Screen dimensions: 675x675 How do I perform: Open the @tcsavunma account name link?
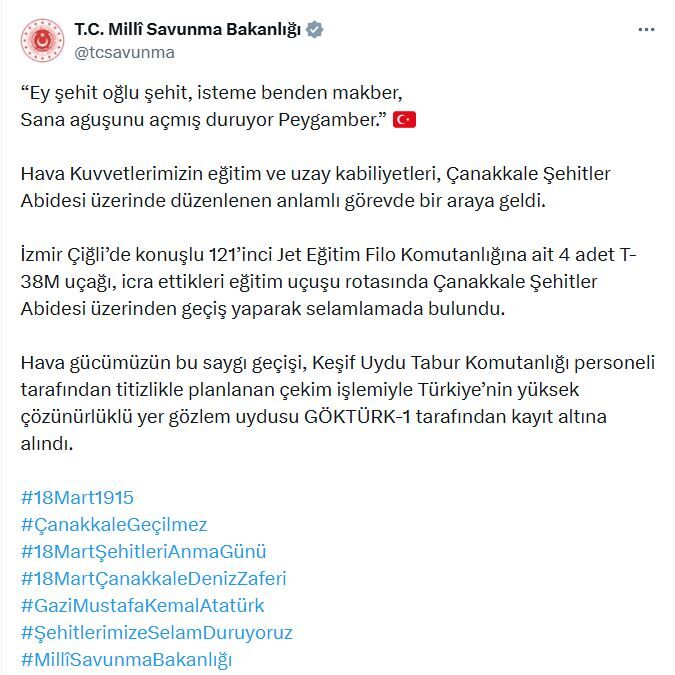click(125, 52)
